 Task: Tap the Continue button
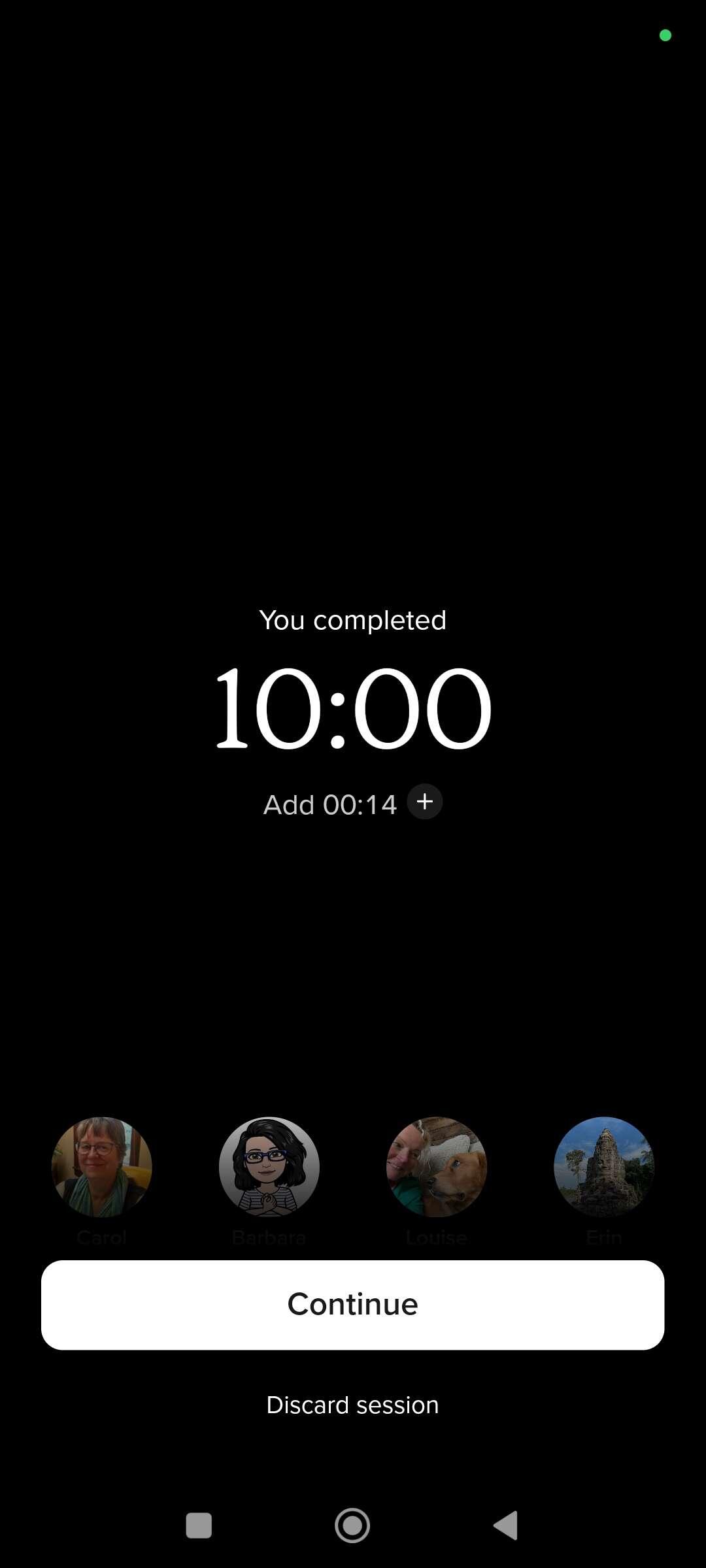click(x=353, y=1305)
